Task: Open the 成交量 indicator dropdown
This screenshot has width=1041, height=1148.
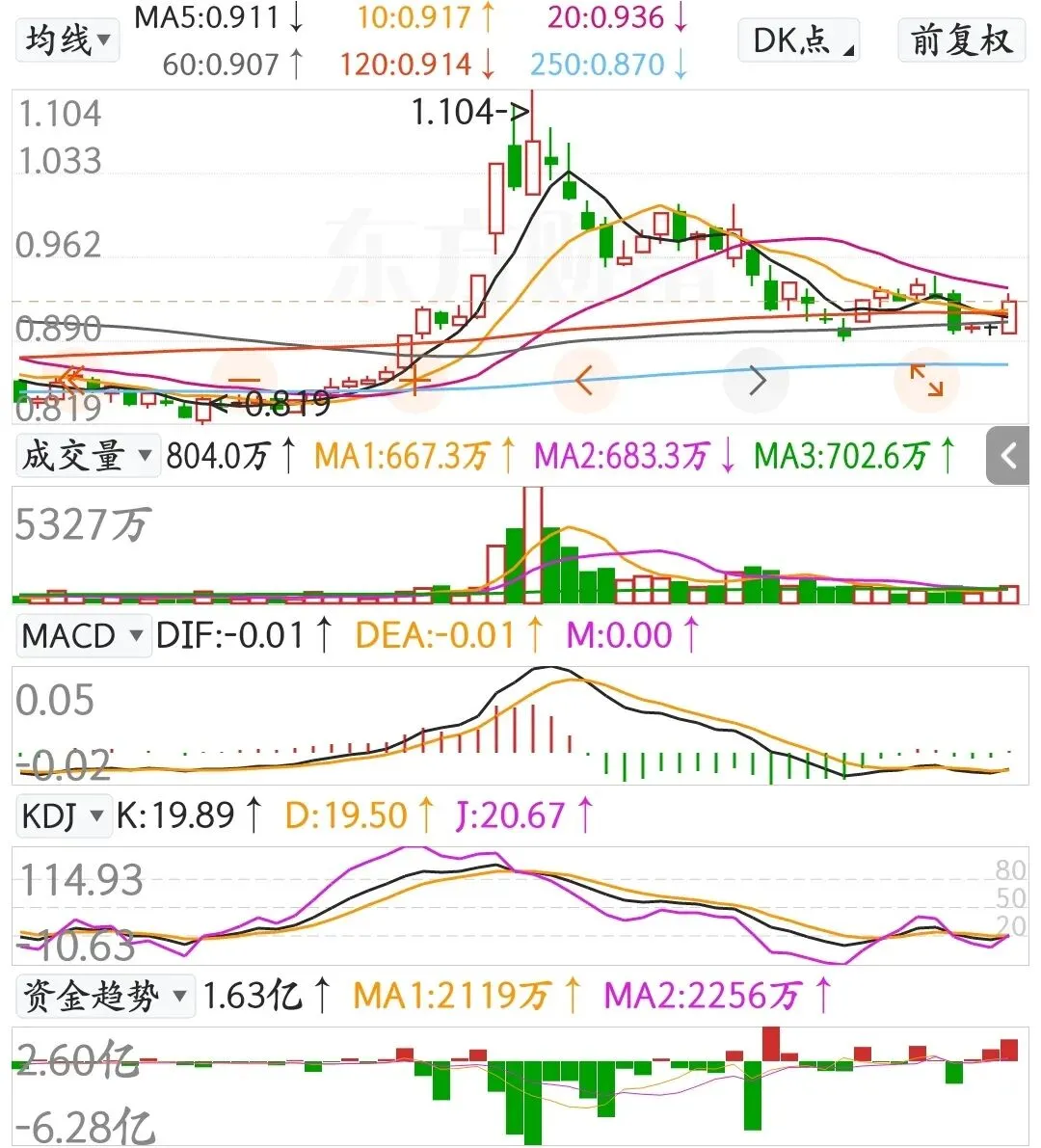Action: pyautogui.click(x=87, y=455)
